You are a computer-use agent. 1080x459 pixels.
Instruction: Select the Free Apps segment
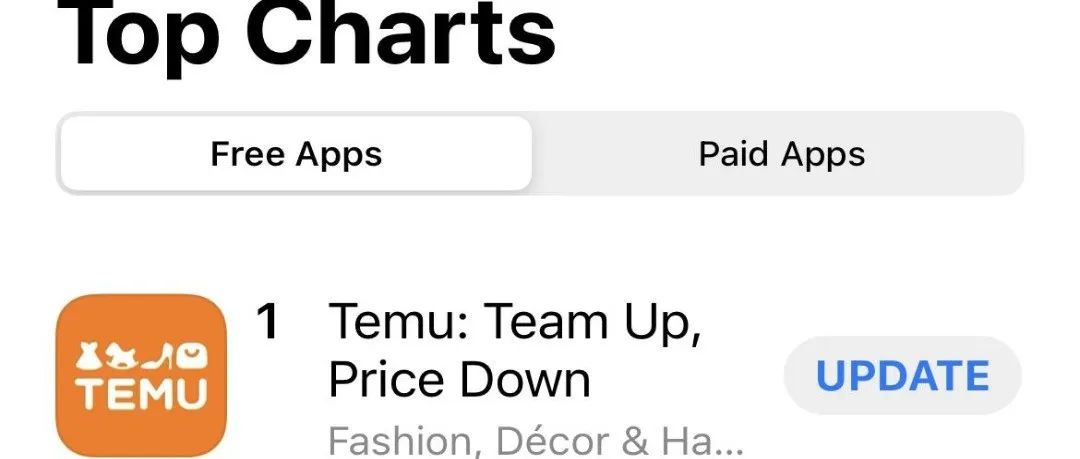[296, 154]
